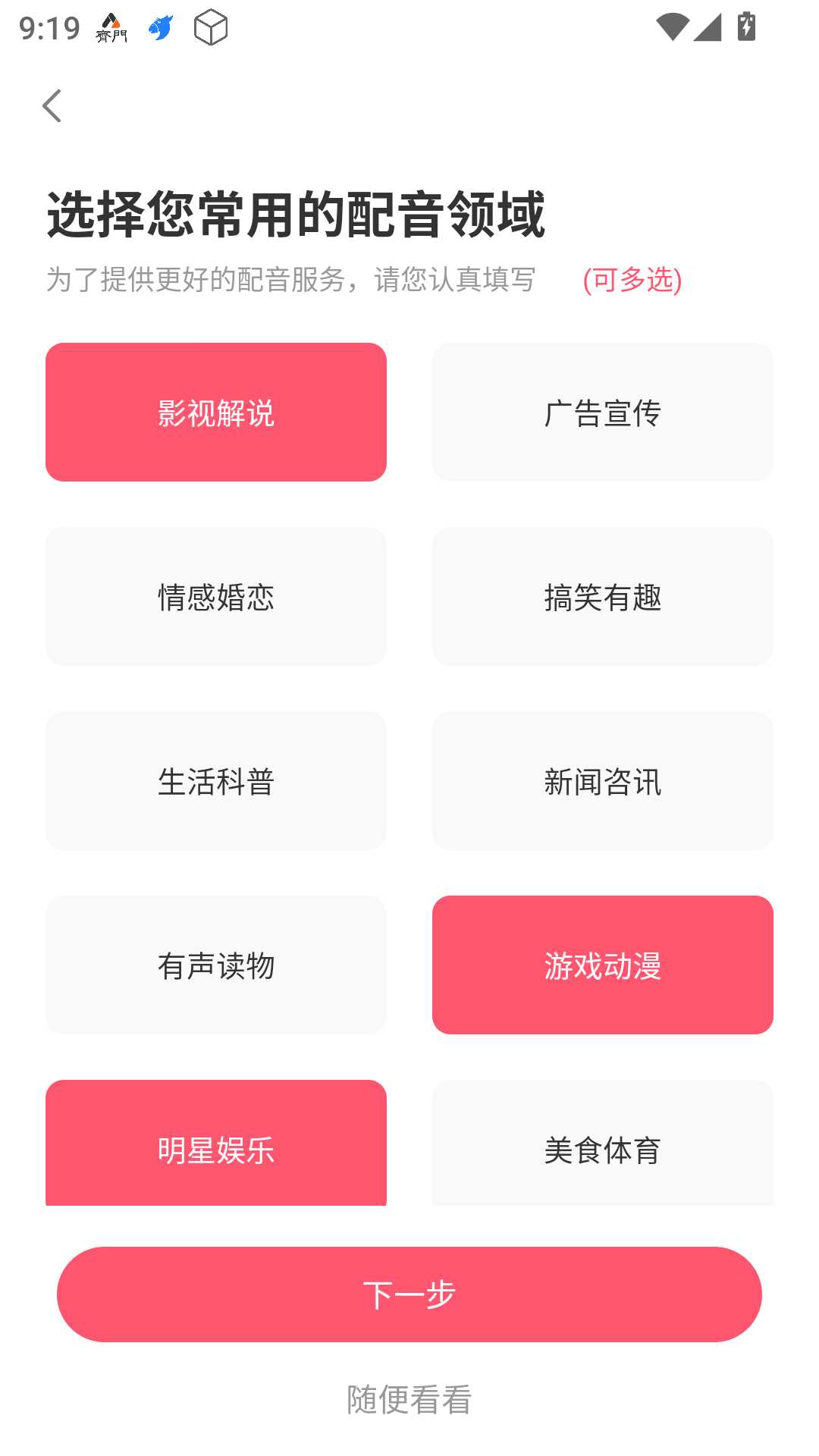Viewport: 819px width, 1456px height.
Task: Select the 广告宣传 category
Action: 603,412
